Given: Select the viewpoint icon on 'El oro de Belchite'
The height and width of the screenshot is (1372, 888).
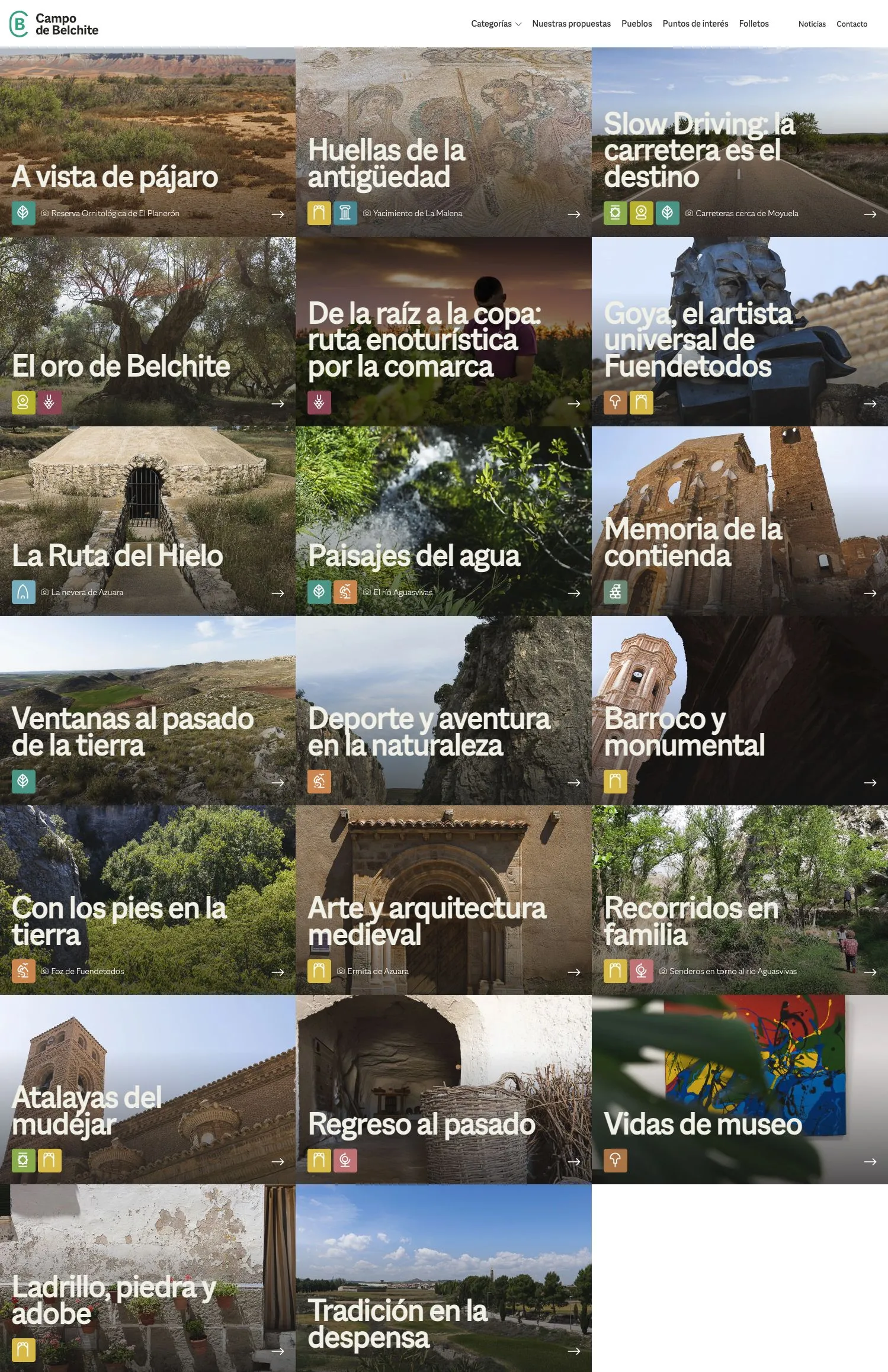Looking at the screenshot, I should pyautogui.click(x=23, y=403).
